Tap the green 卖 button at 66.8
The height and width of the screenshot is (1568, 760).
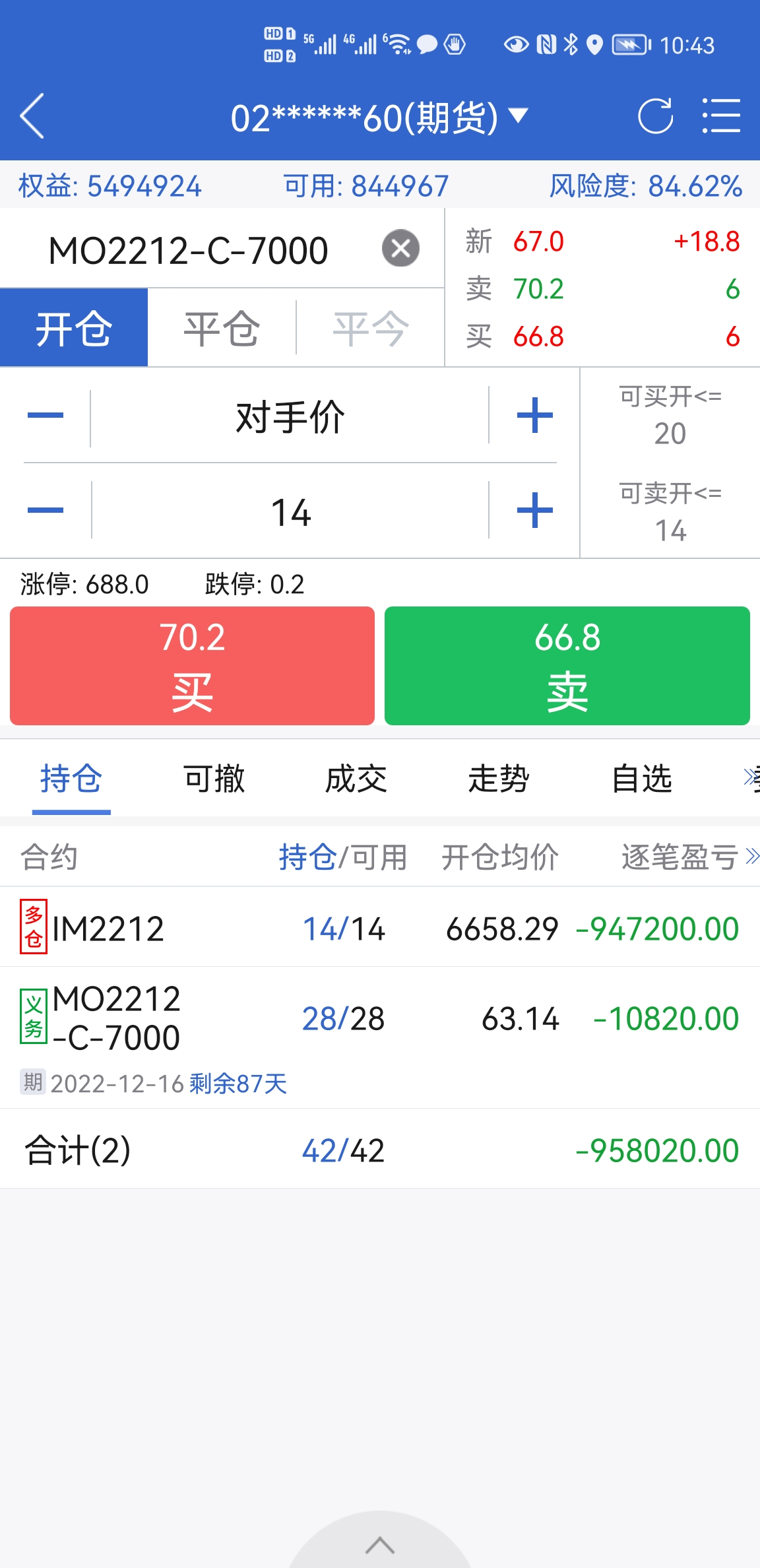pos(567,665)
